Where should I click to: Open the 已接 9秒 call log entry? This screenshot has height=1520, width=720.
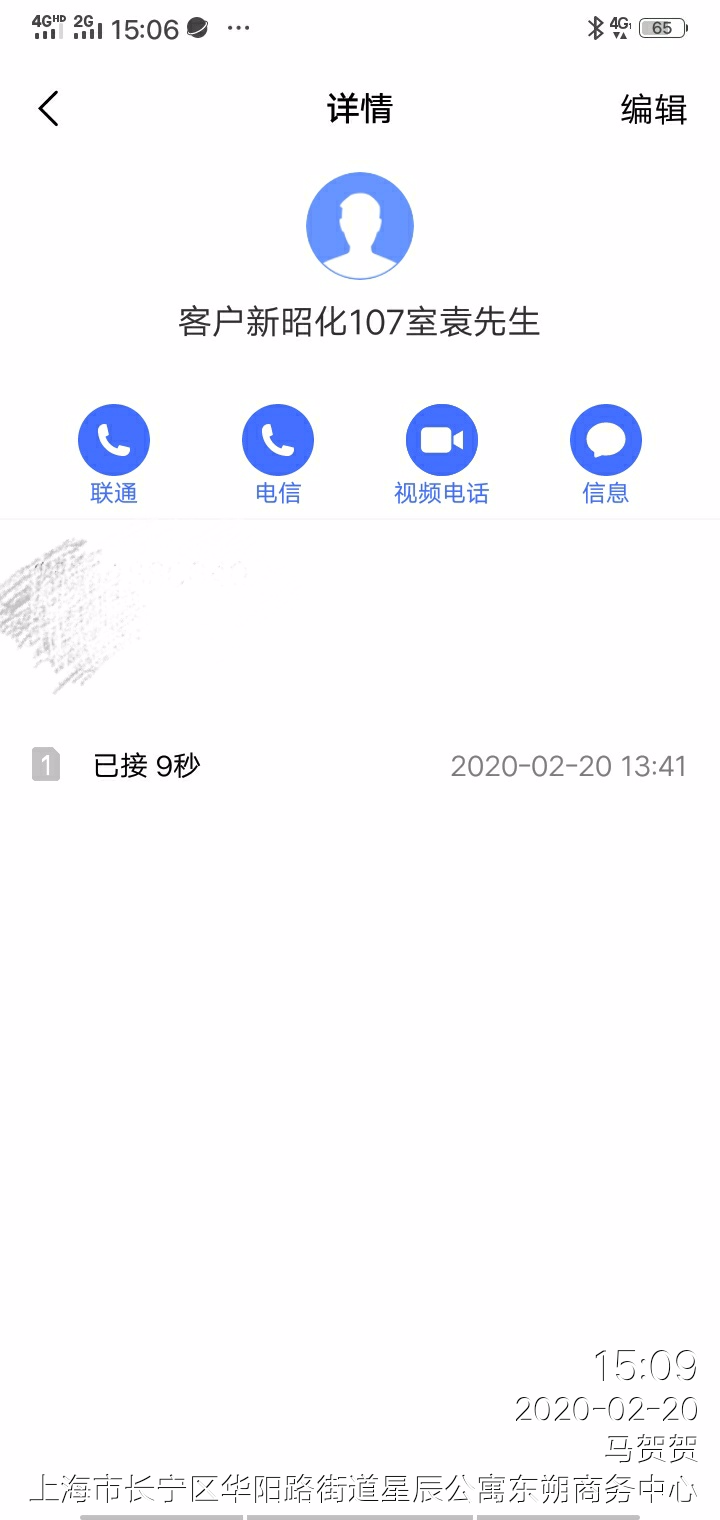click(x=360, y=766)
